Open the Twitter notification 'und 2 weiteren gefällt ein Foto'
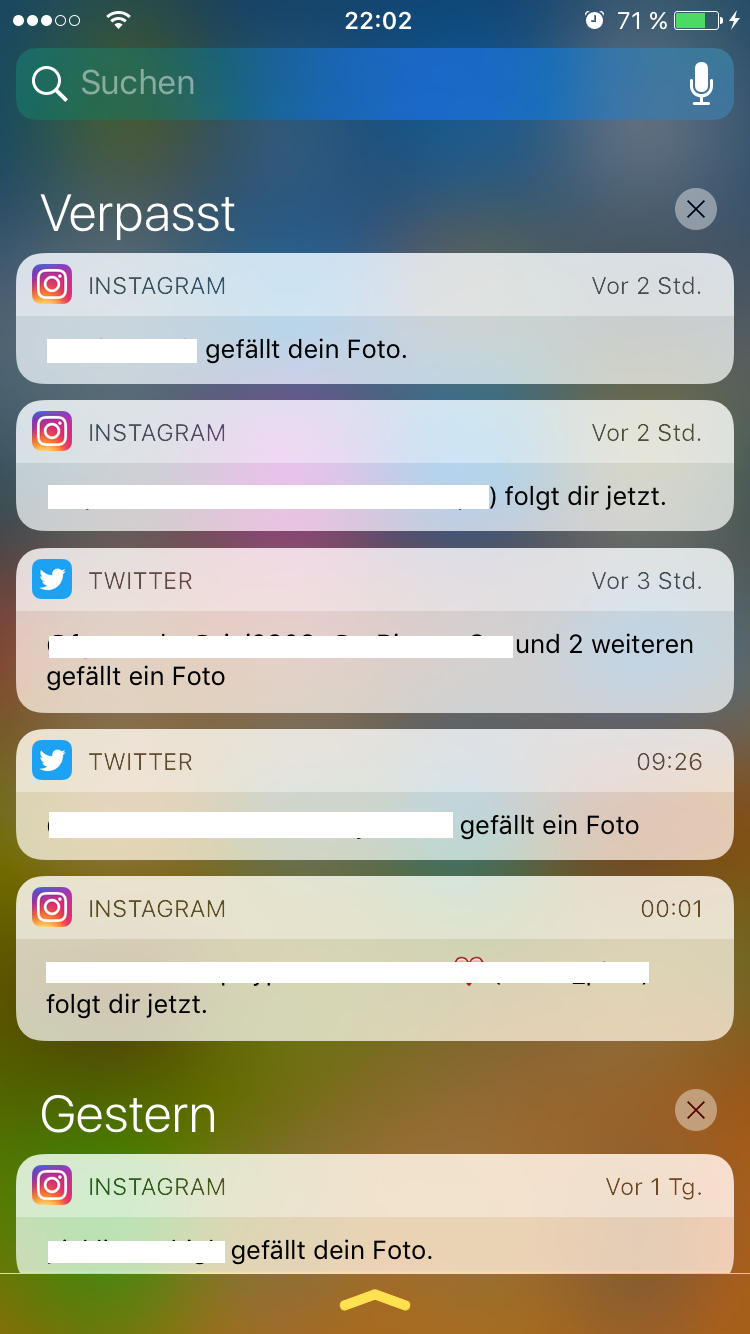Screen dimensions: 750x1334 (x=375, y=630)
